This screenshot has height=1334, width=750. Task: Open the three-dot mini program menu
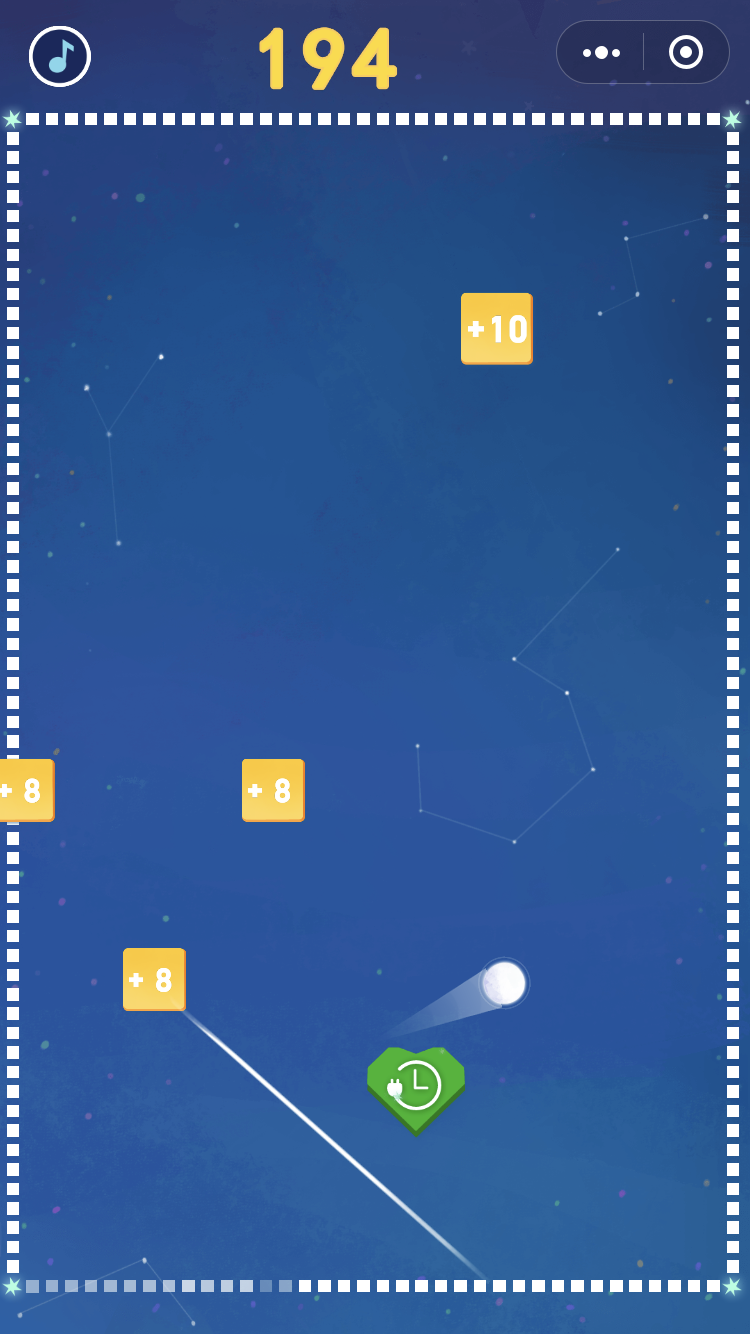(601, 52)
